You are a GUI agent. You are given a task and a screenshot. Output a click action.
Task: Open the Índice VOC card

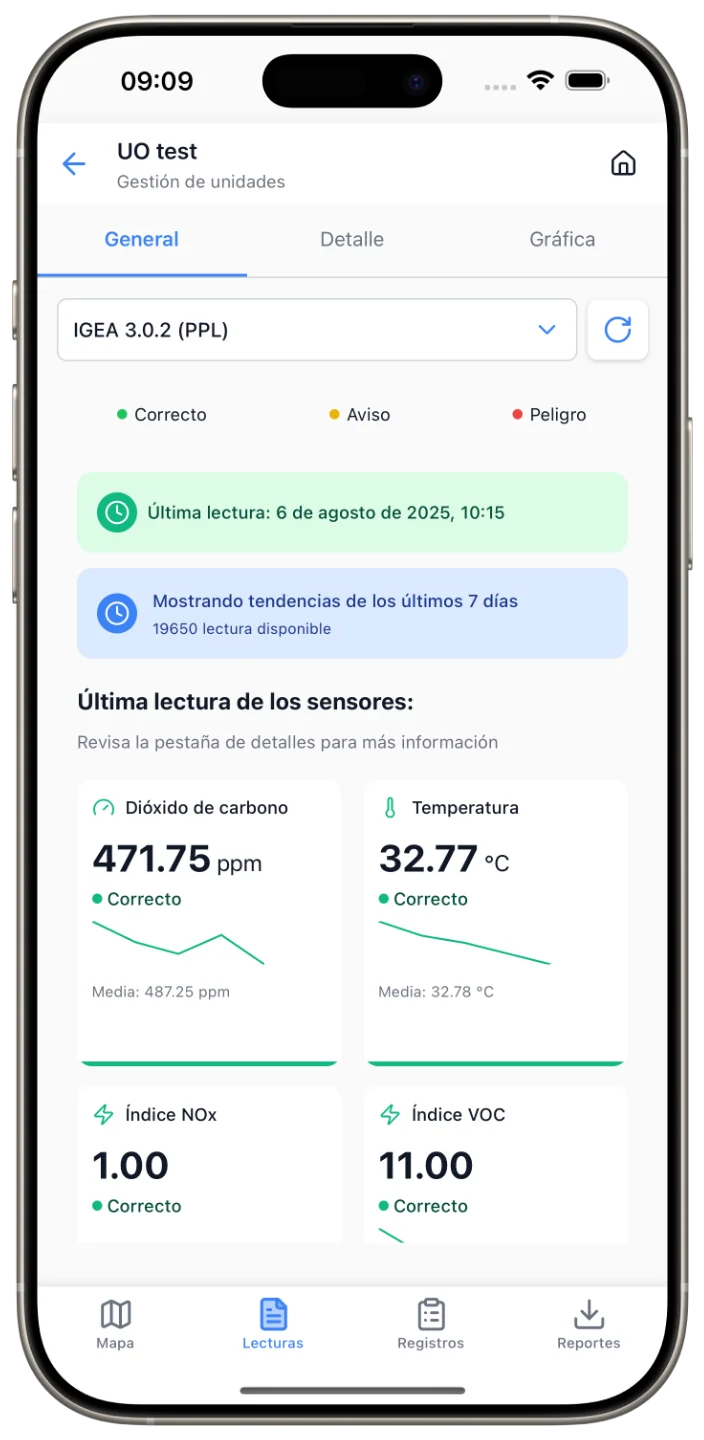tap(496, 1165)
